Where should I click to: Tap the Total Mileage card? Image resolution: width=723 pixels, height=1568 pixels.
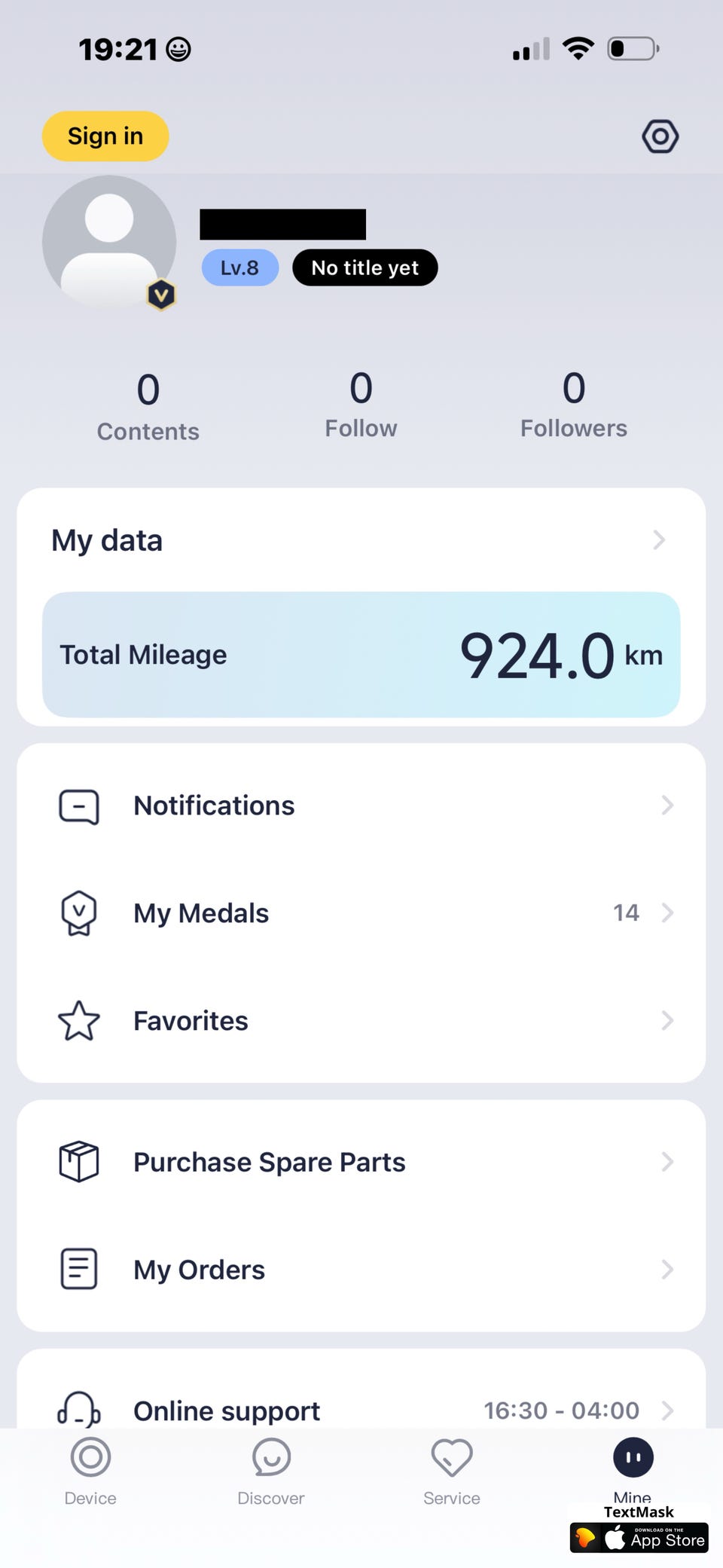coord(361,655)
